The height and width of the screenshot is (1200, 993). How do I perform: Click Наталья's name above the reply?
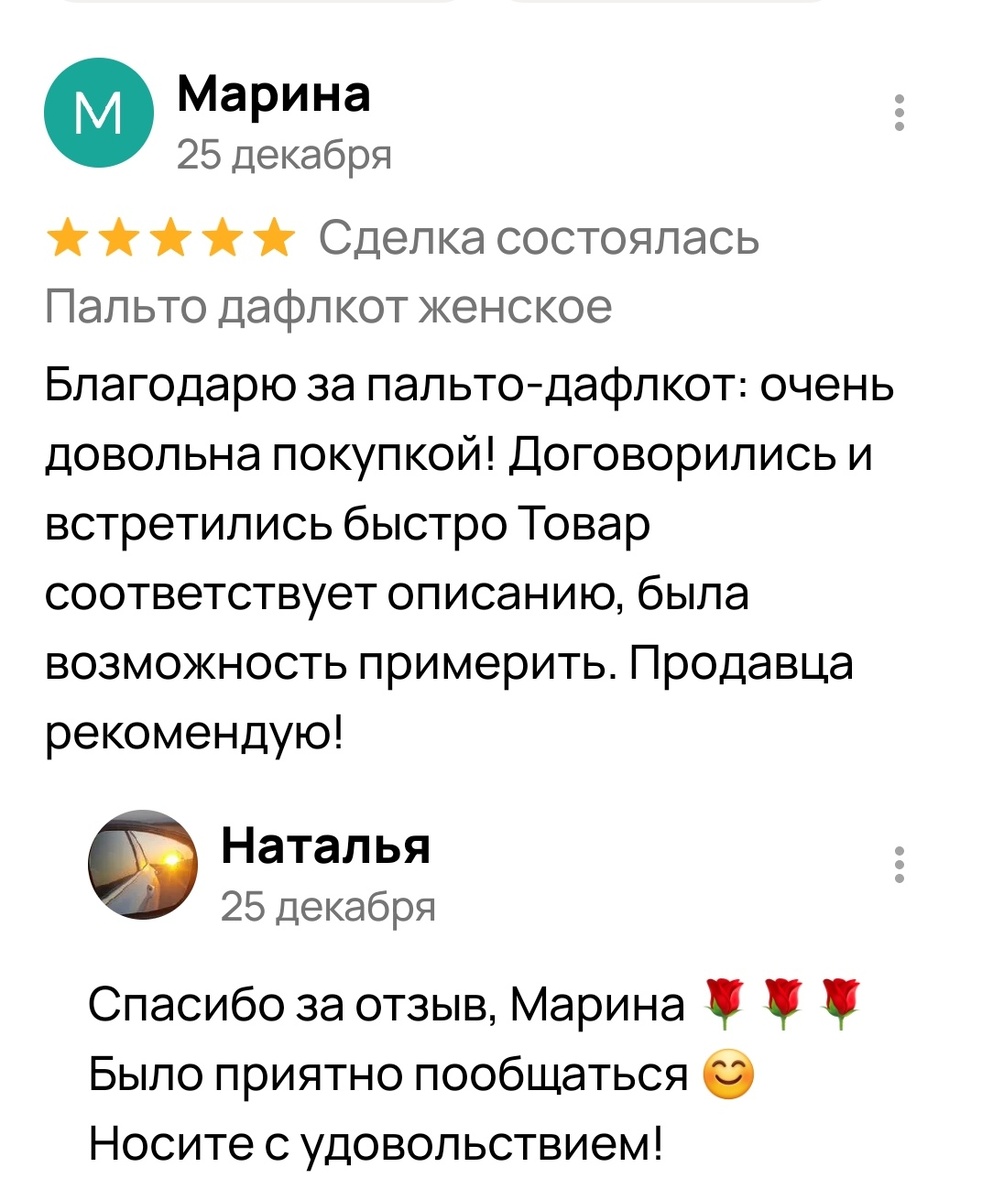324,846
